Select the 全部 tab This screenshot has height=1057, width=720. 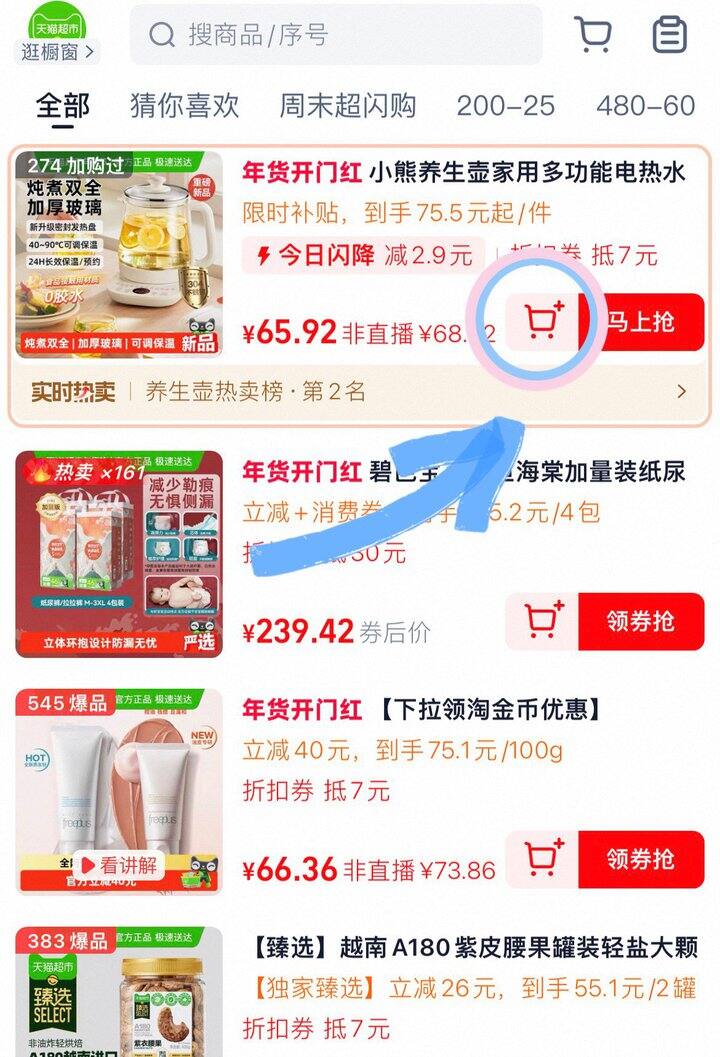(x=62, y=106)
